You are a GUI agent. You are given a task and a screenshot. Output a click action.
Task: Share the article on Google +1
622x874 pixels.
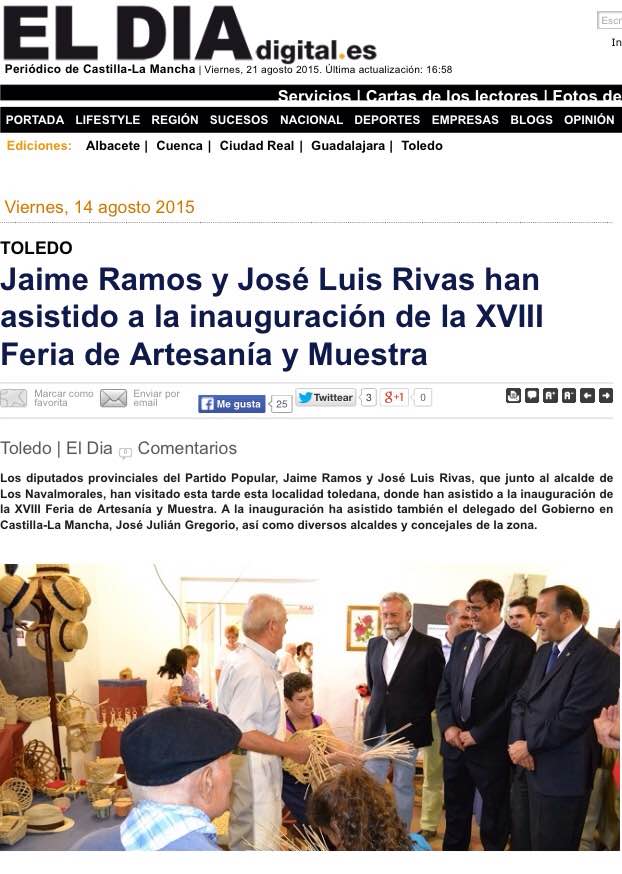click(394, 398)
